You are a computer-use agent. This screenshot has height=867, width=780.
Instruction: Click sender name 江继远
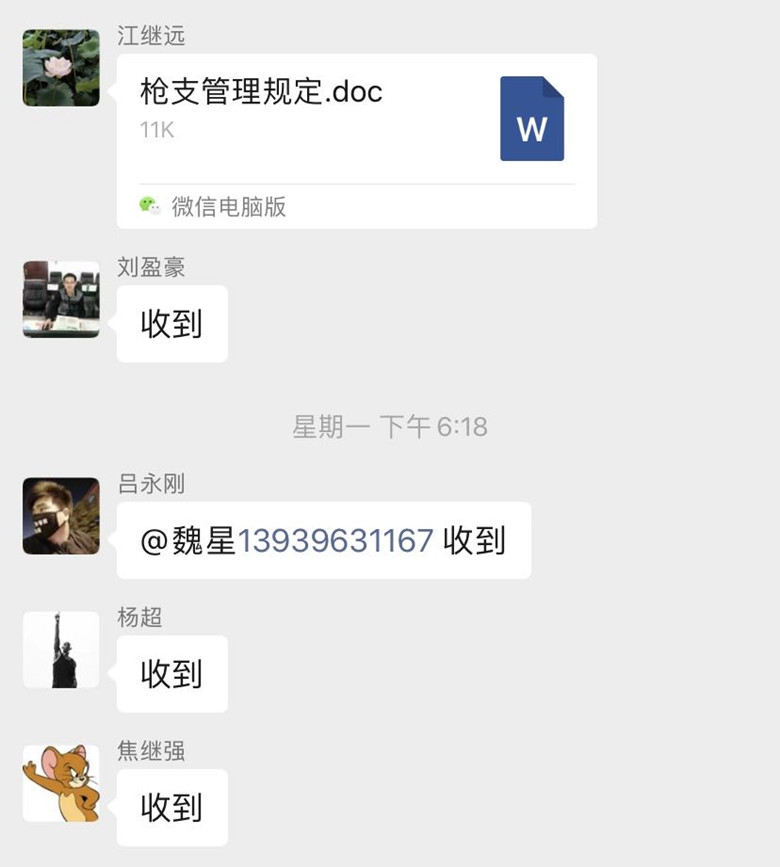150,37
